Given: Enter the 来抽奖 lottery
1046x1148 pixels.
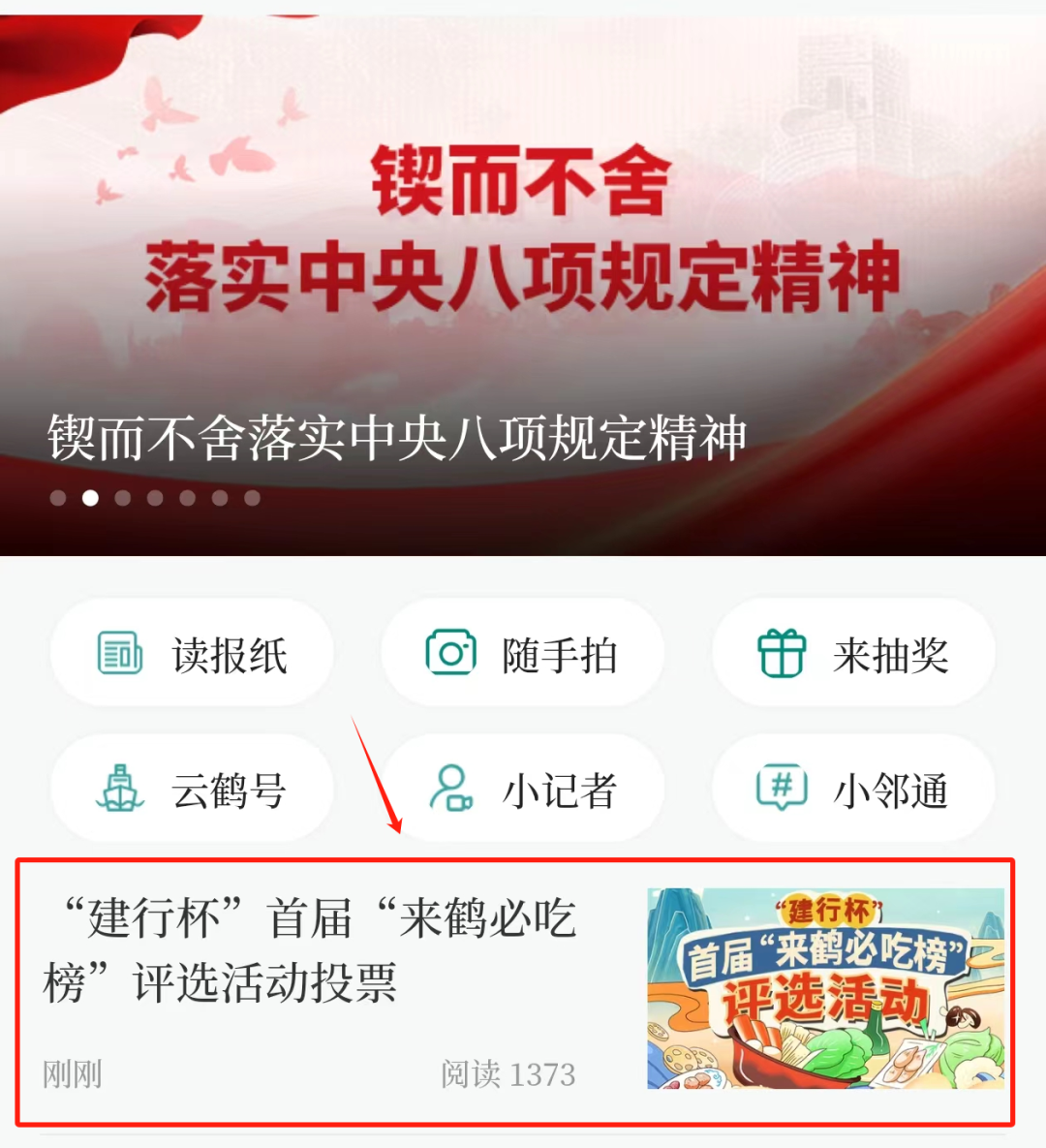Looking at the screenshot, I should coord(853,654).
